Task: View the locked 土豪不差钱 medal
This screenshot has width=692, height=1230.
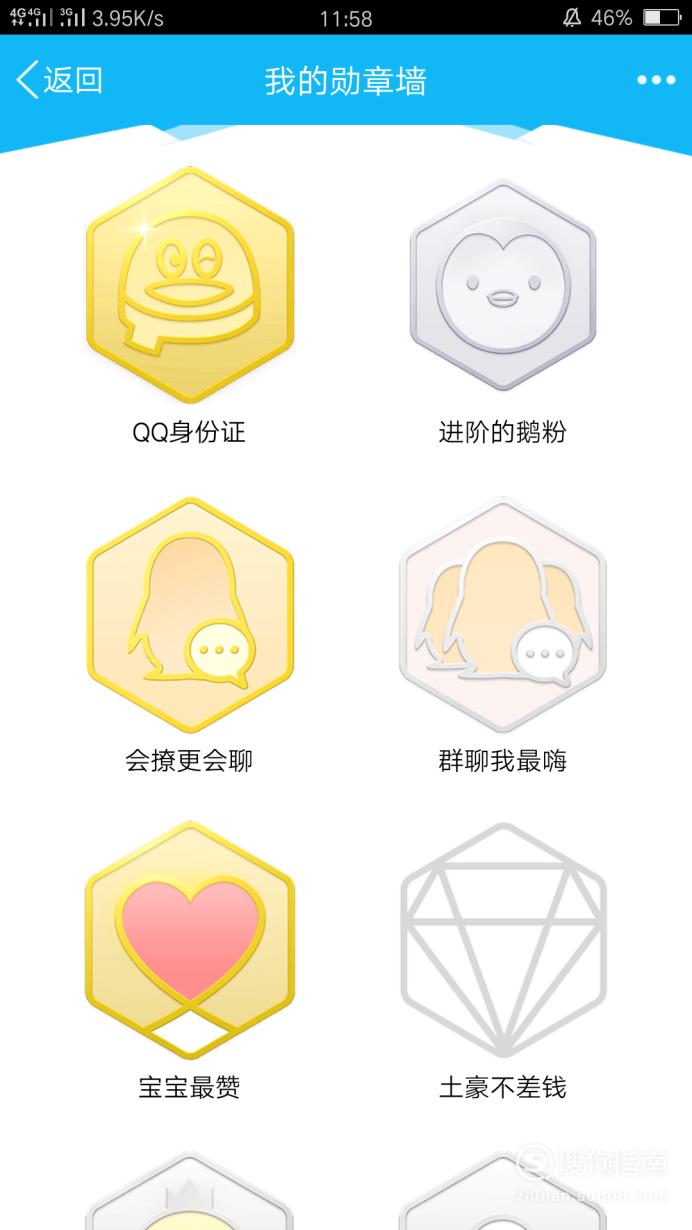Action: coord(503,940)
